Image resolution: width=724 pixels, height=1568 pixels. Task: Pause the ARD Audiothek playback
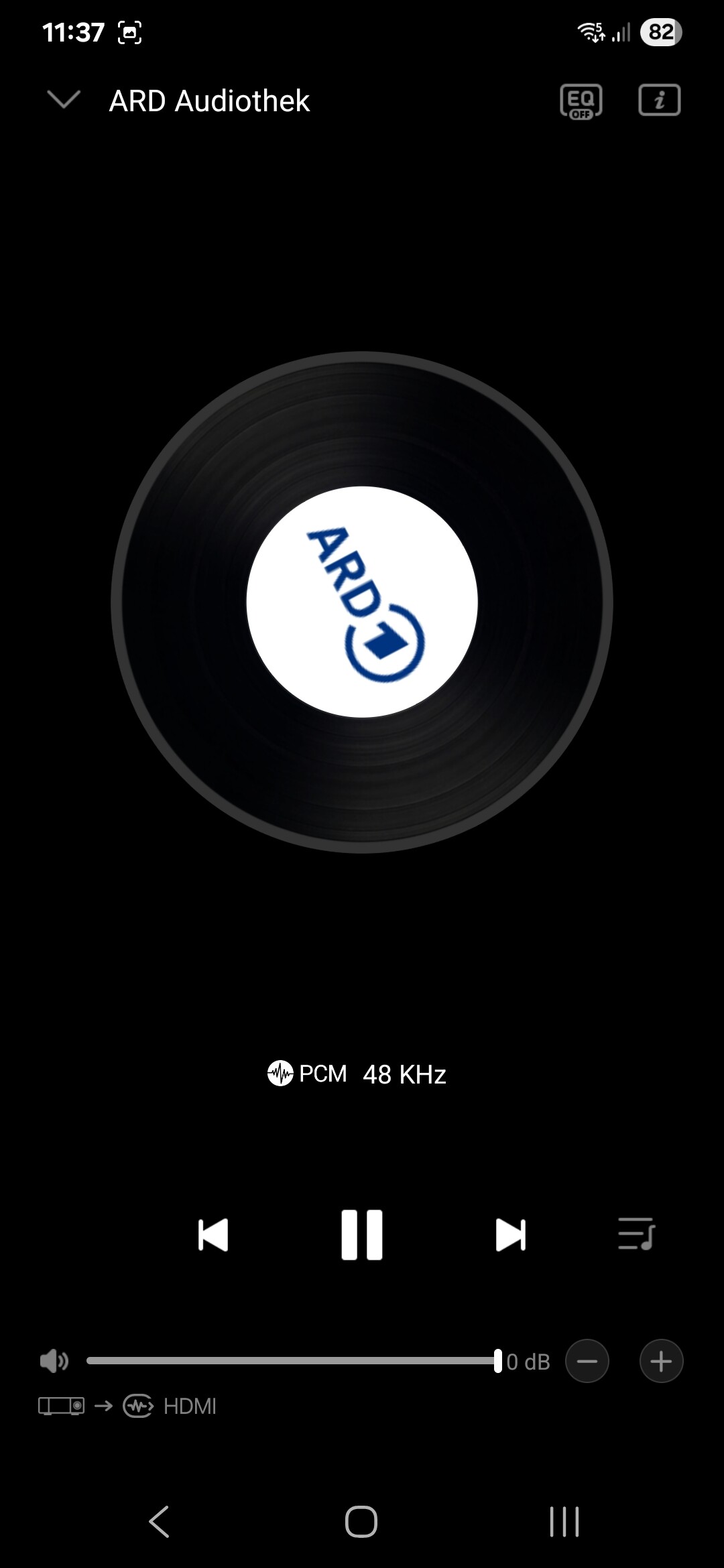(x=362, y=1235)
